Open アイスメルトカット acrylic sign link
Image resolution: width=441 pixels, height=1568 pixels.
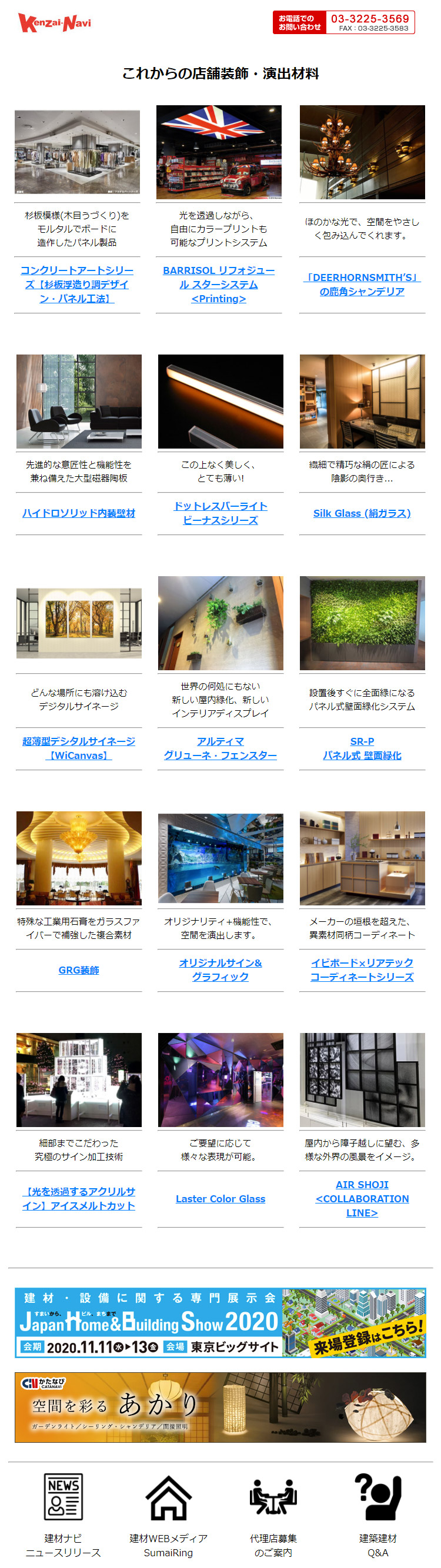click(x=79, y=1199)
